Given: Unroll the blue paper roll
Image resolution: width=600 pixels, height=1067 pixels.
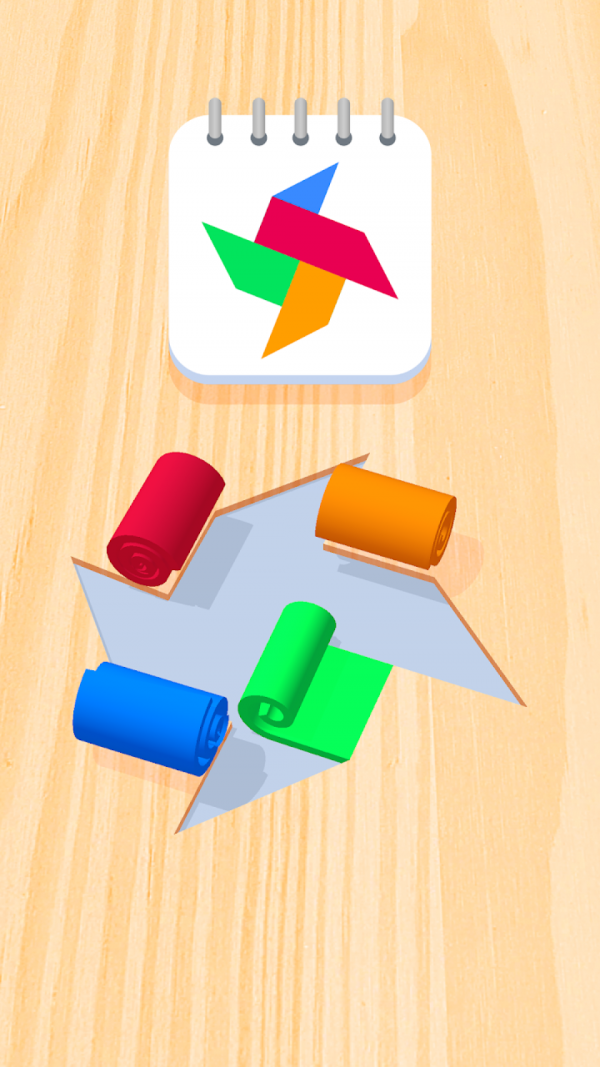Looking at the screenshot, I should tap(150, 717).
